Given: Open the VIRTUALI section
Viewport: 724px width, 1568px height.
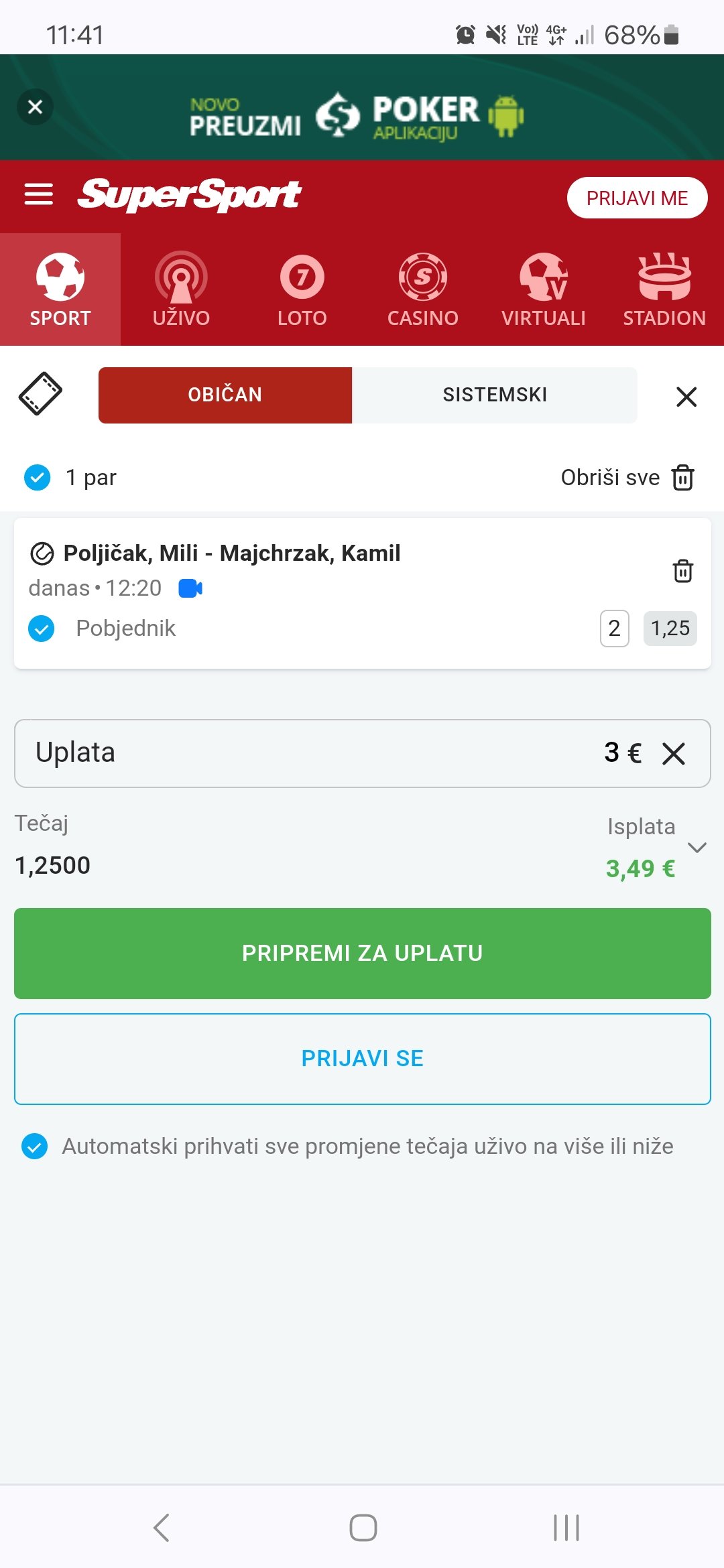Looking at the screenshot, I should [543, 289].
